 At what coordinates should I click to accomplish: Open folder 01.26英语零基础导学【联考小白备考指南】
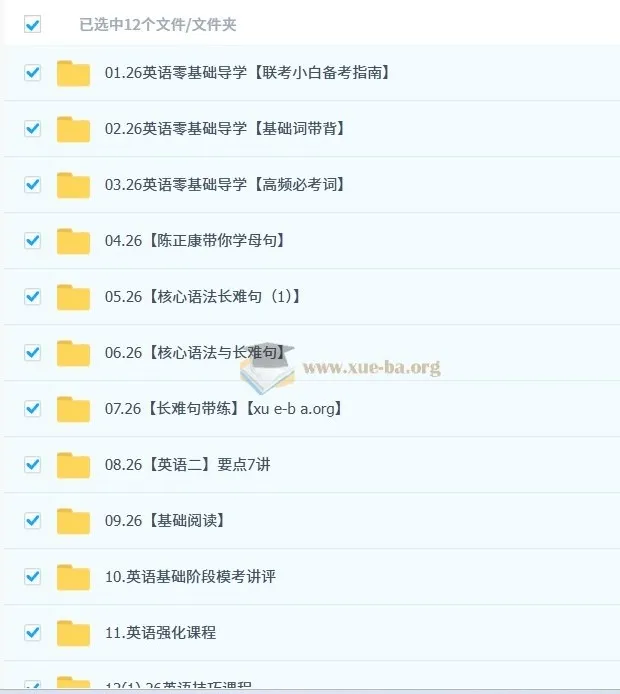(246, 73)
